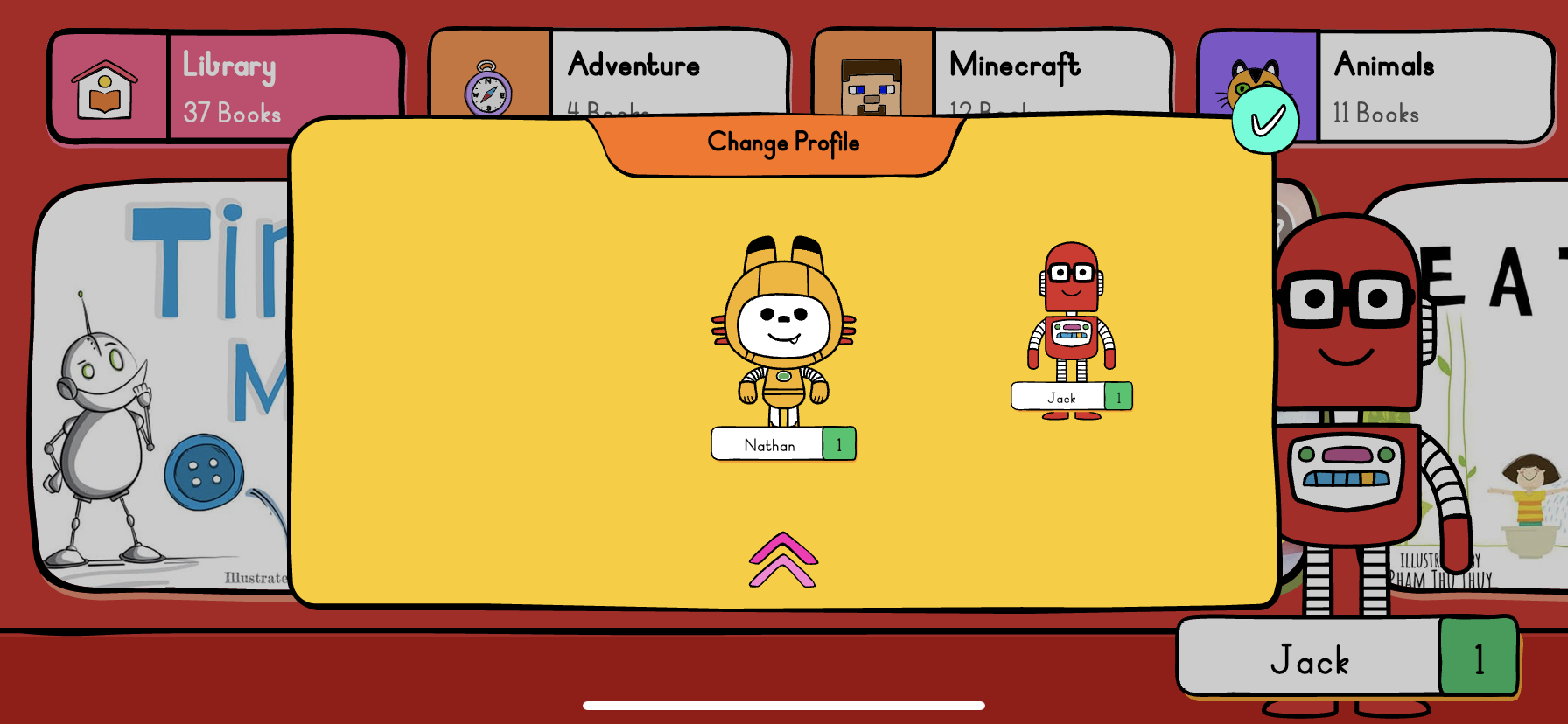Confirm profile with the checkmark button
This screenshot has height=724, width=1568.
point(1264,120)
